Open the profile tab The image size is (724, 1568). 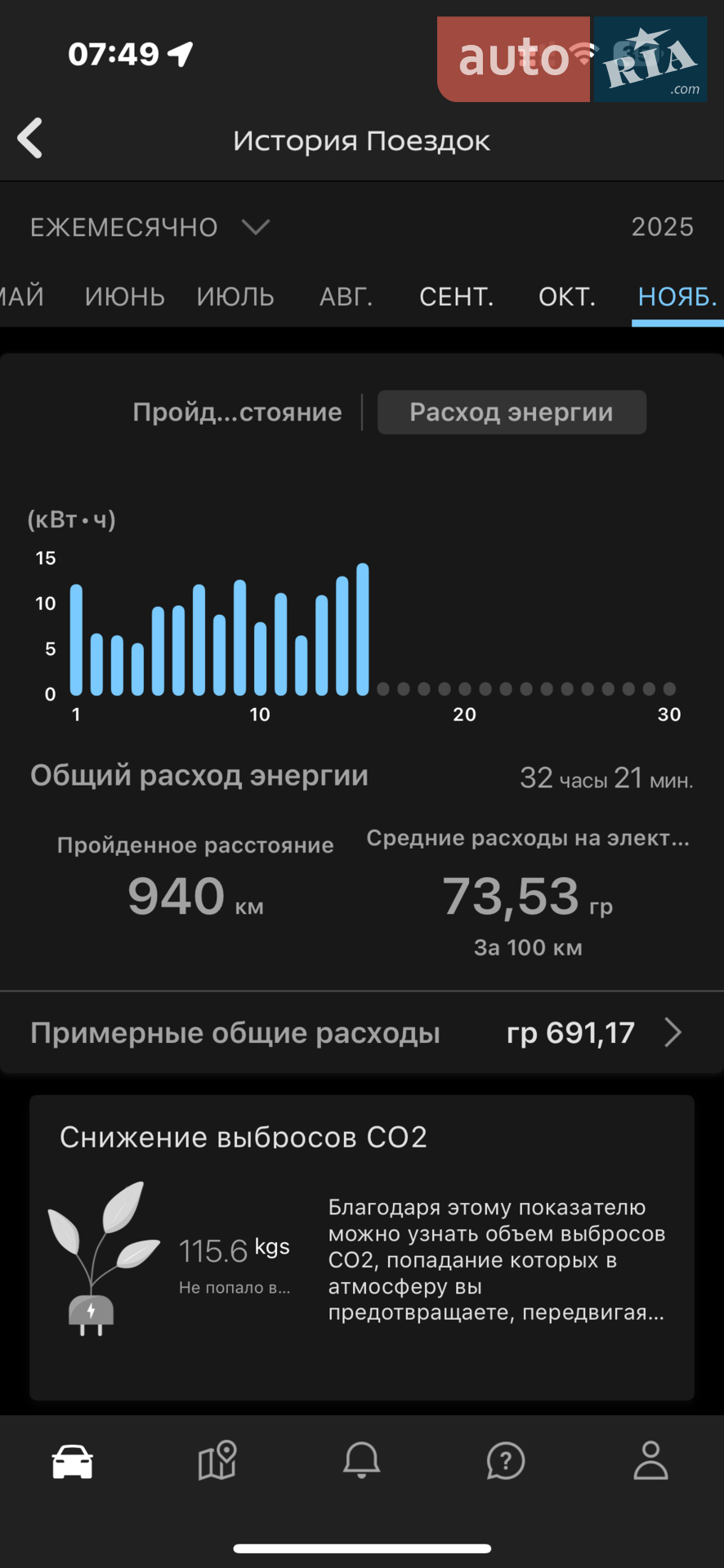[x=651, y=1462]
